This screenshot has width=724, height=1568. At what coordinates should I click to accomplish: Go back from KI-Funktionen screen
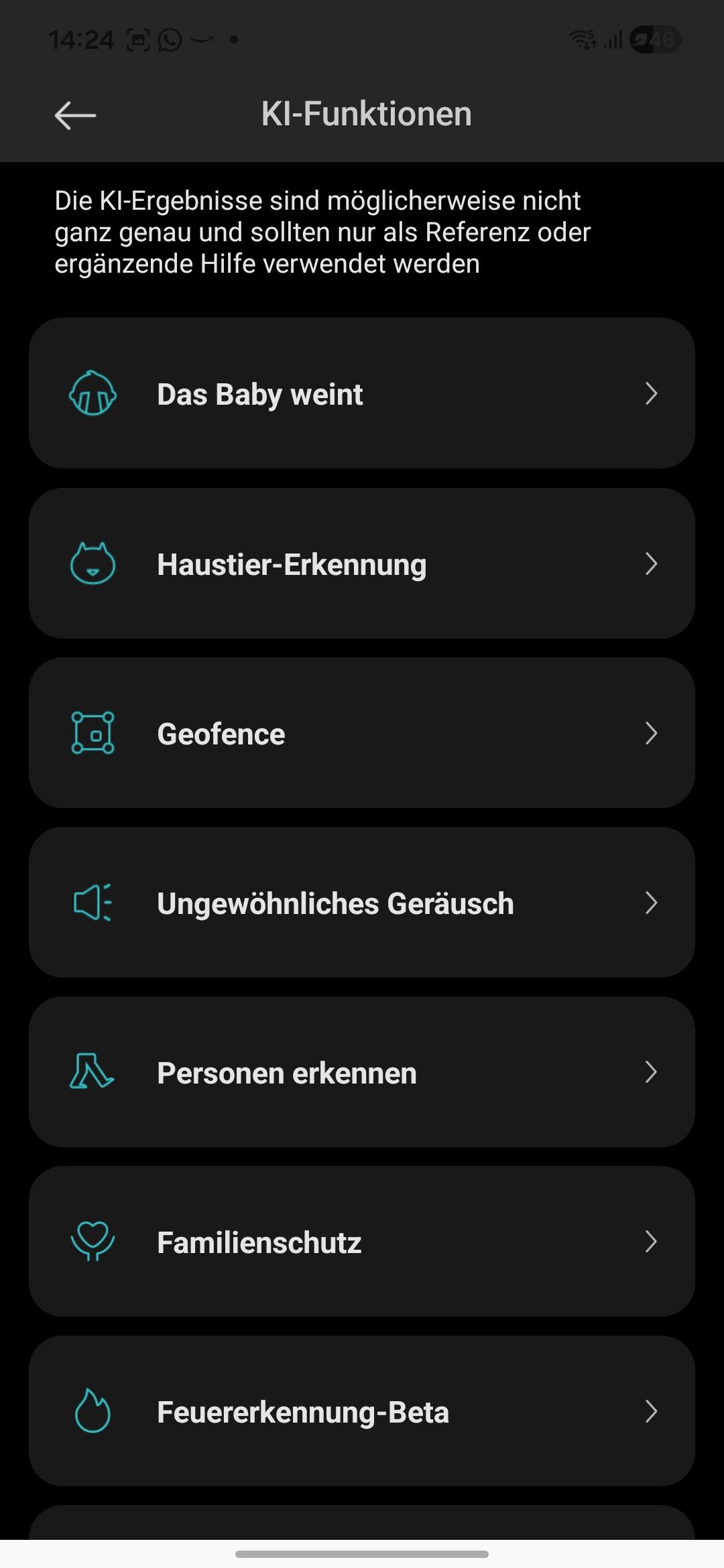click(75, 115)
